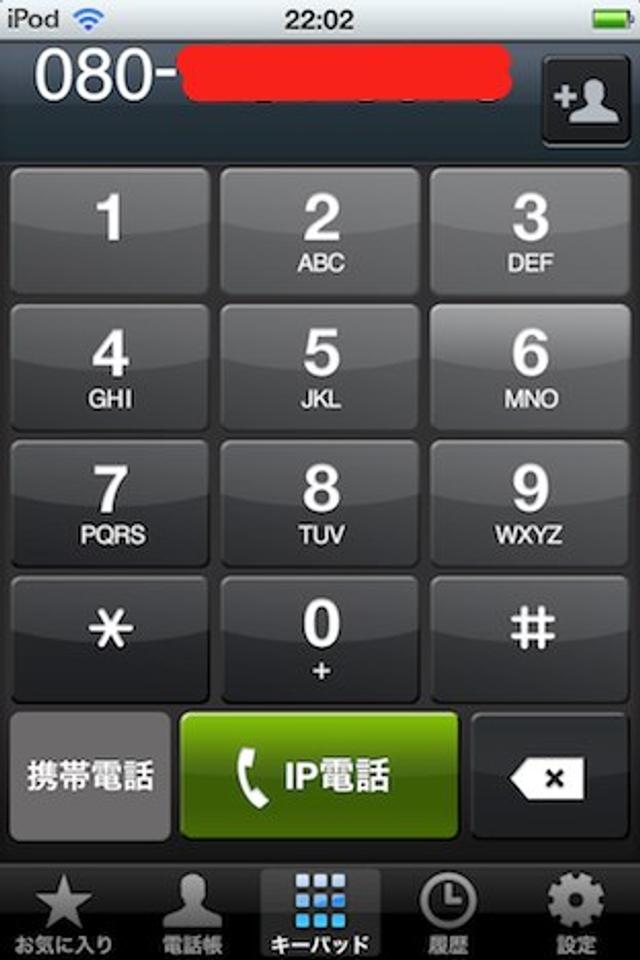
Task: Dial the digit 1
Action: tap(110, 231)
